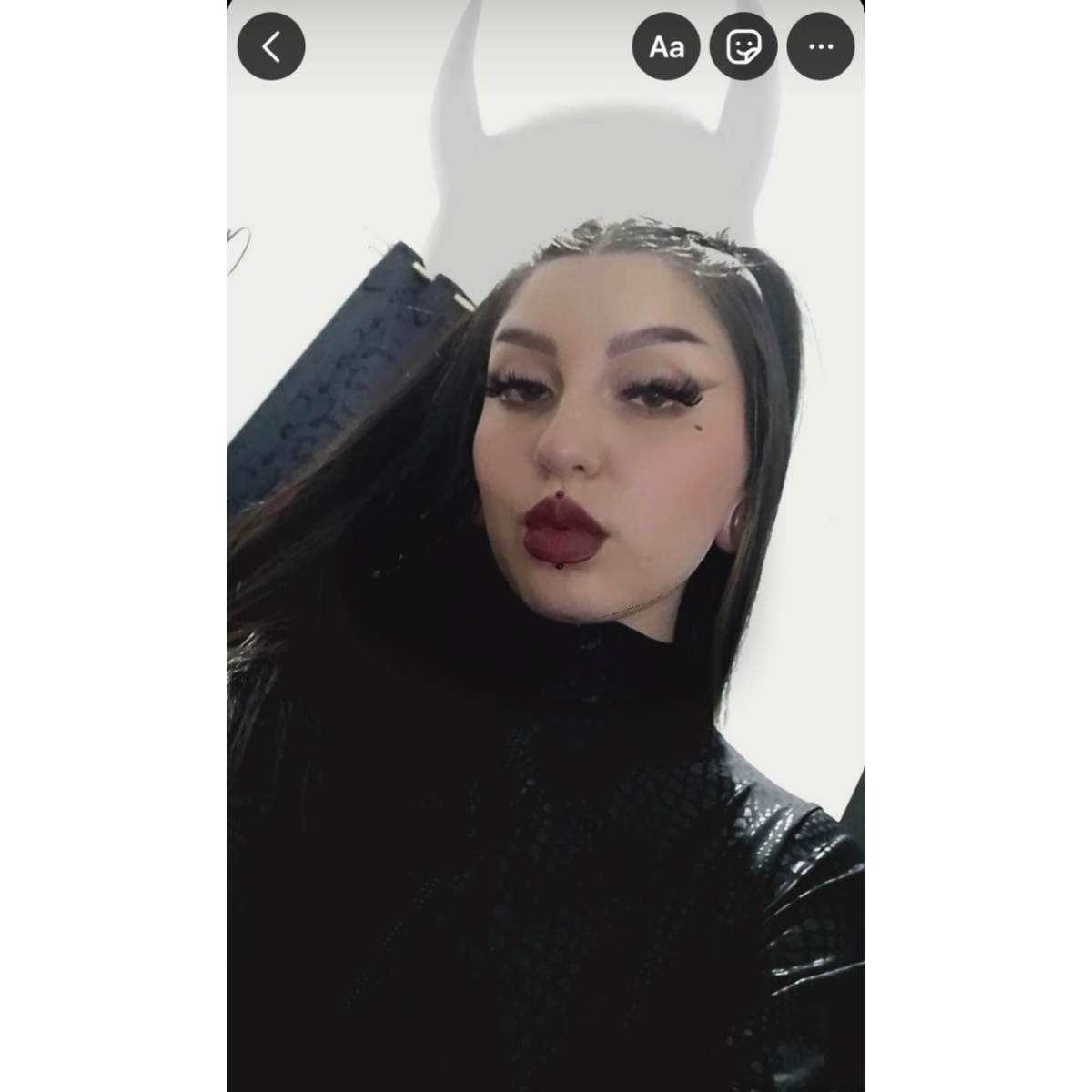Add text with the Aa tool
Image resolution: width=1092 pixels, height=1092 pixels.
click(666, 46)
